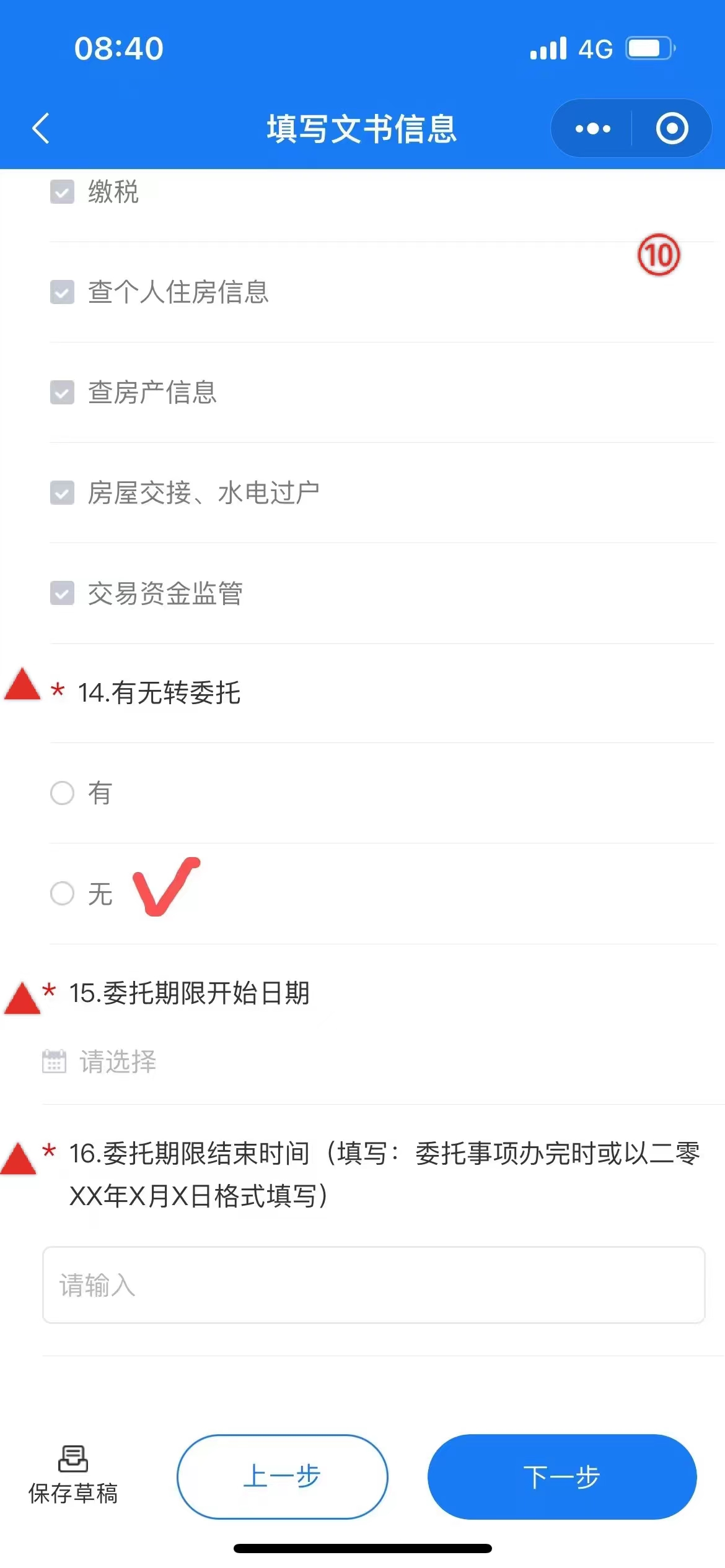Toggle the 交易资金监管 checkbox
Image resolution: width=725 pixels, height=1568 pixels.
pyautogui.click(x=62, y=593)
